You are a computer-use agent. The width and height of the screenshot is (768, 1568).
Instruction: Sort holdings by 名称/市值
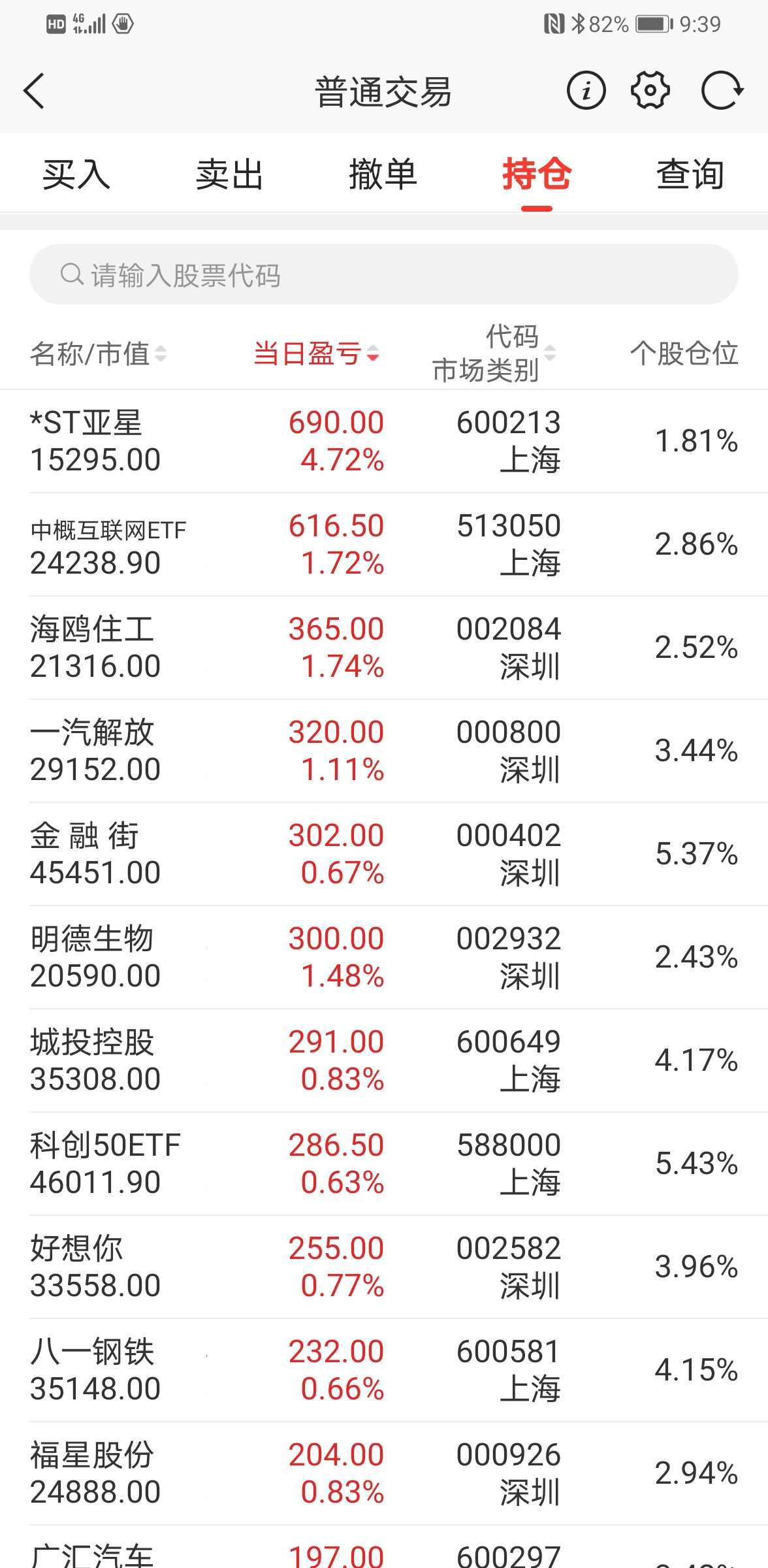[98, 354]
